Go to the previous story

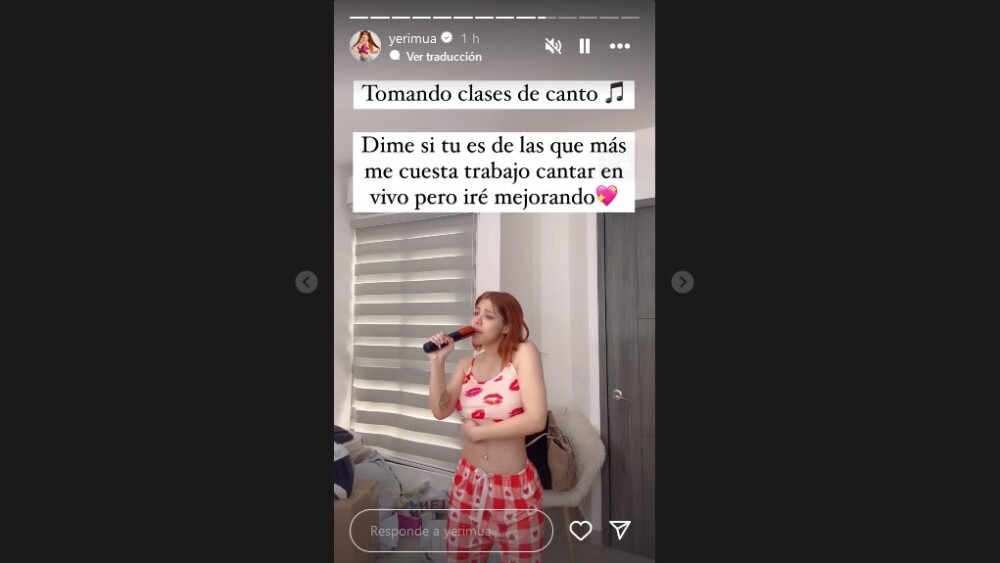click(x=306, y=282)
